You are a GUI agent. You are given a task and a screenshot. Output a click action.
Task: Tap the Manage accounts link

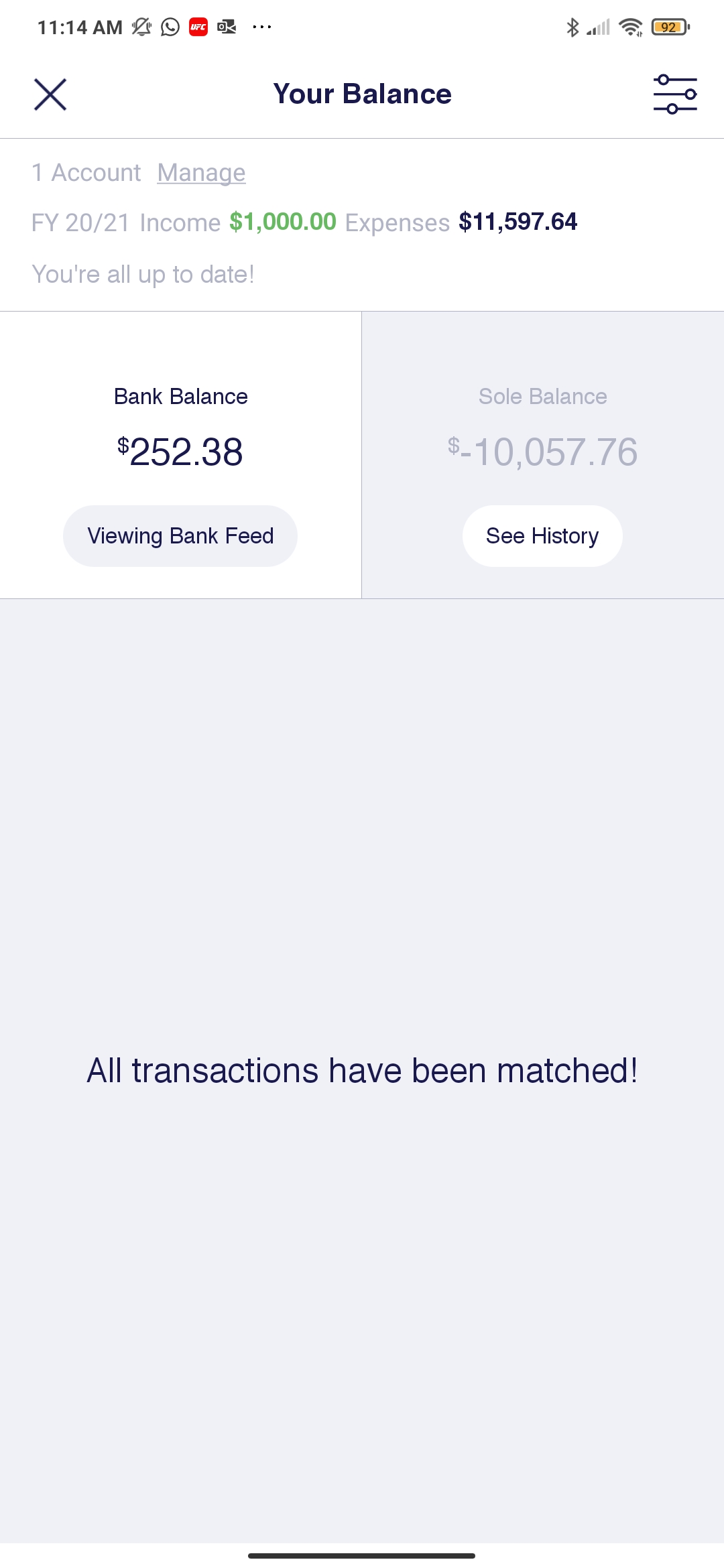point(201,173)
